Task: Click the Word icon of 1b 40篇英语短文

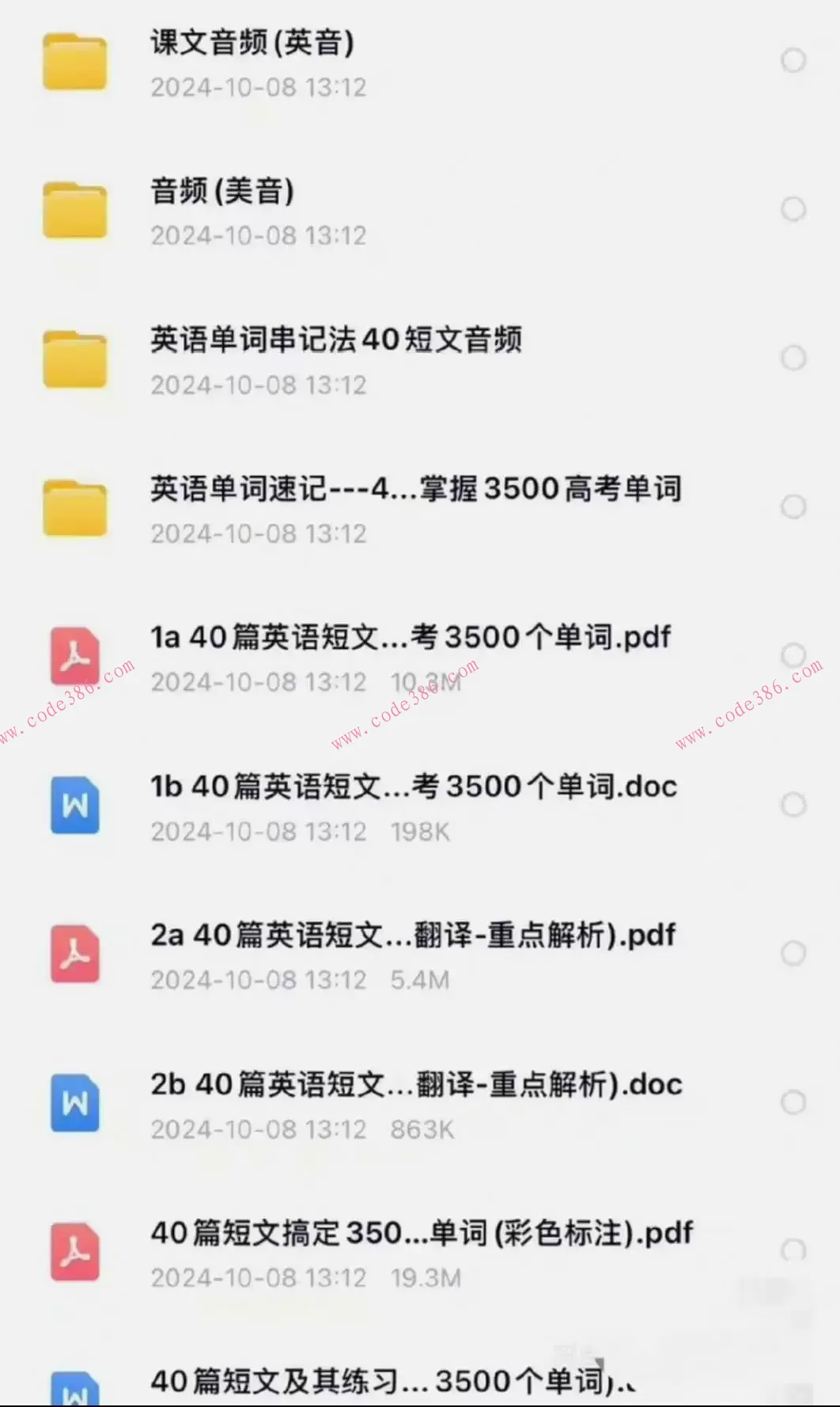Action: click(x=74, y=806)
